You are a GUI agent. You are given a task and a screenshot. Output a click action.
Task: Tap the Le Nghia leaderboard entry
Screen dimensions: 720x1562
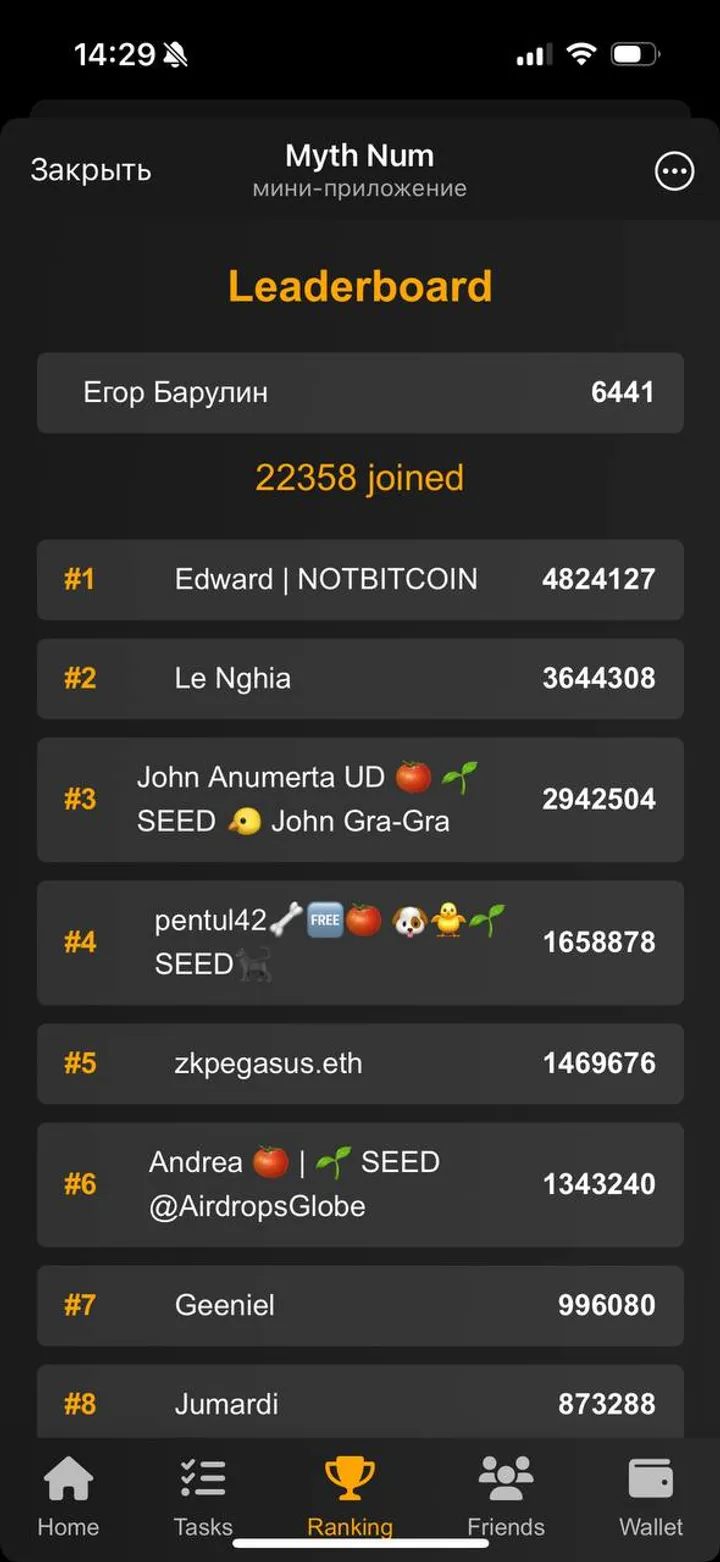(x=360, y=678)
